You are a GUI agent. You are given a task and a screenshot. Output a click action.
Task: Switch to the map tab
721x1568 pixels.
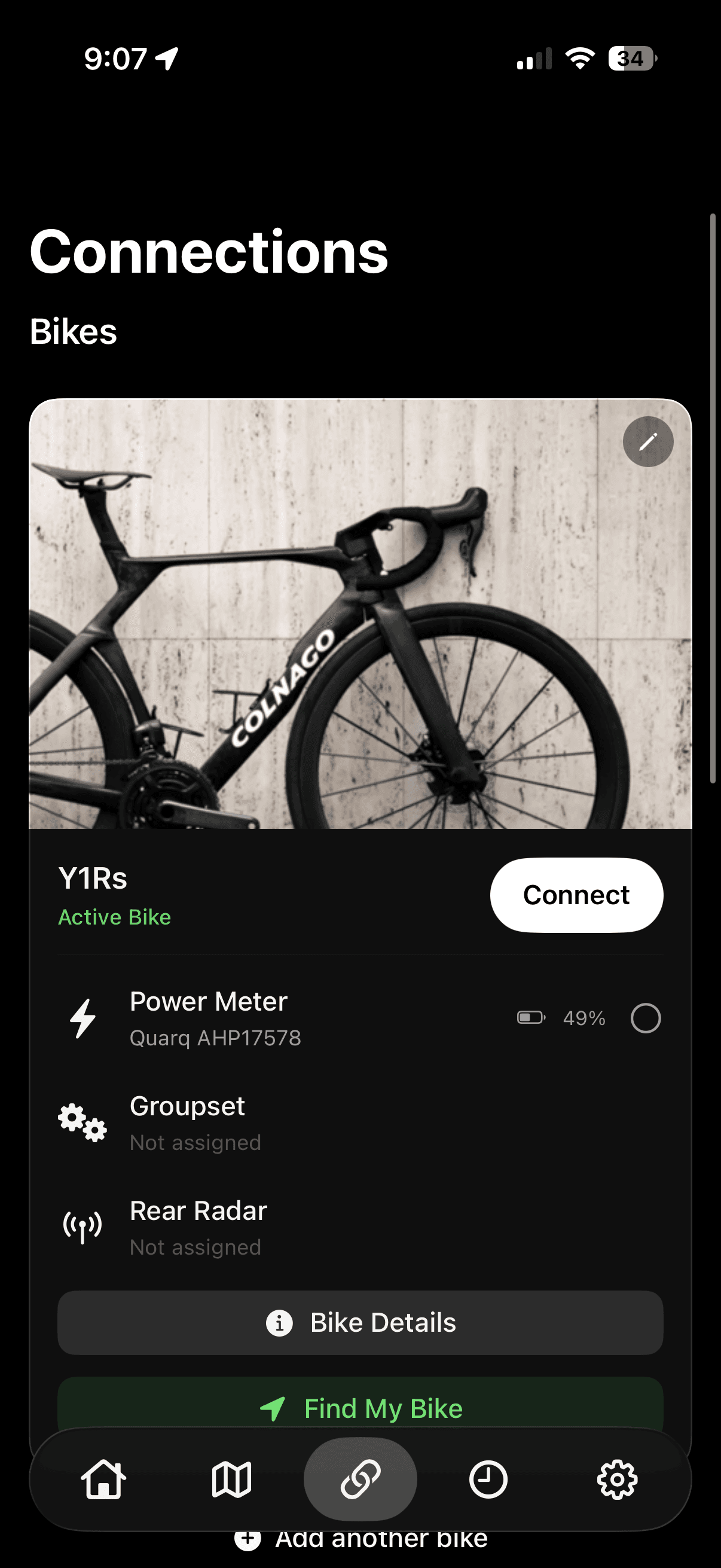point(231,1479)
